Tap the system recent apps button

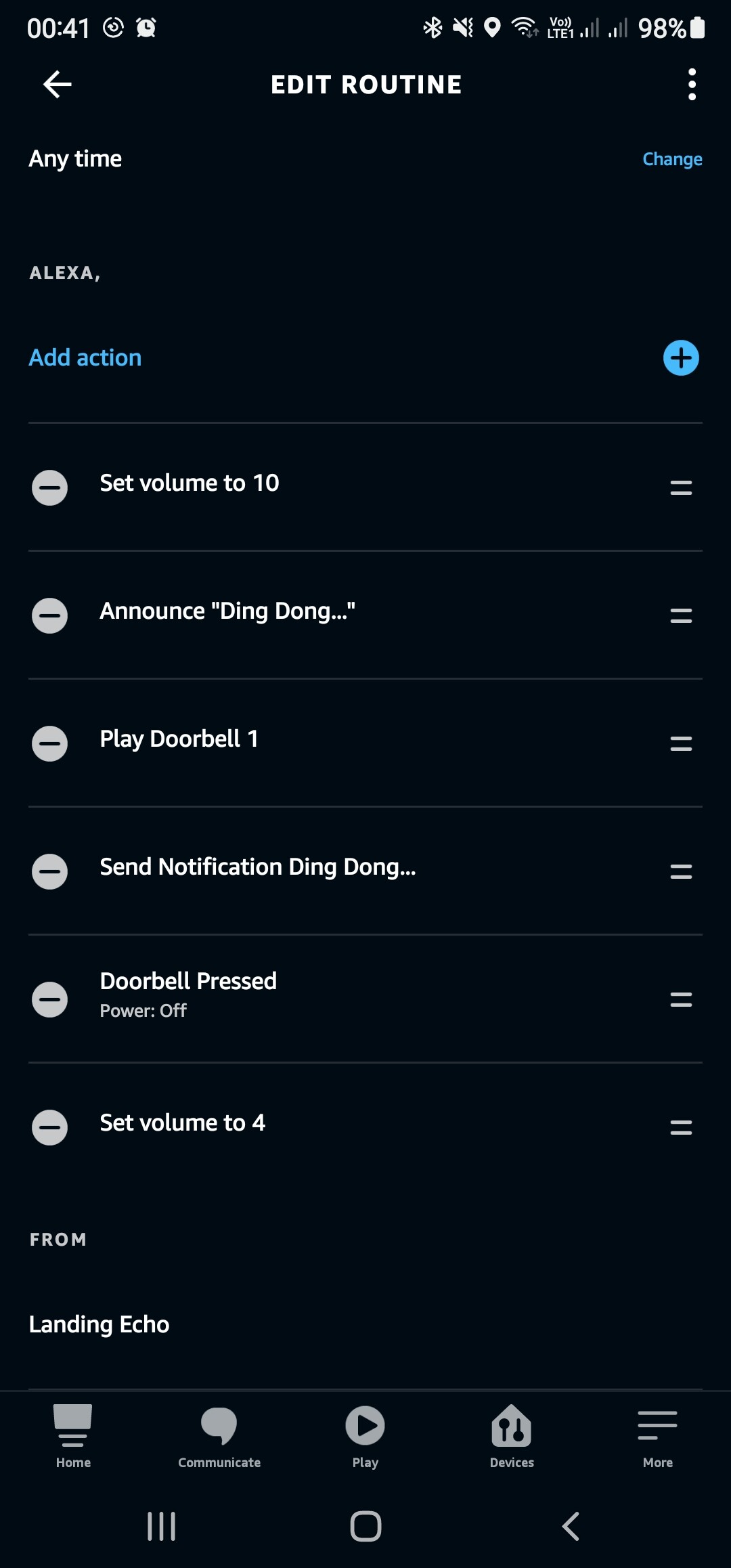coord(161,1526)
